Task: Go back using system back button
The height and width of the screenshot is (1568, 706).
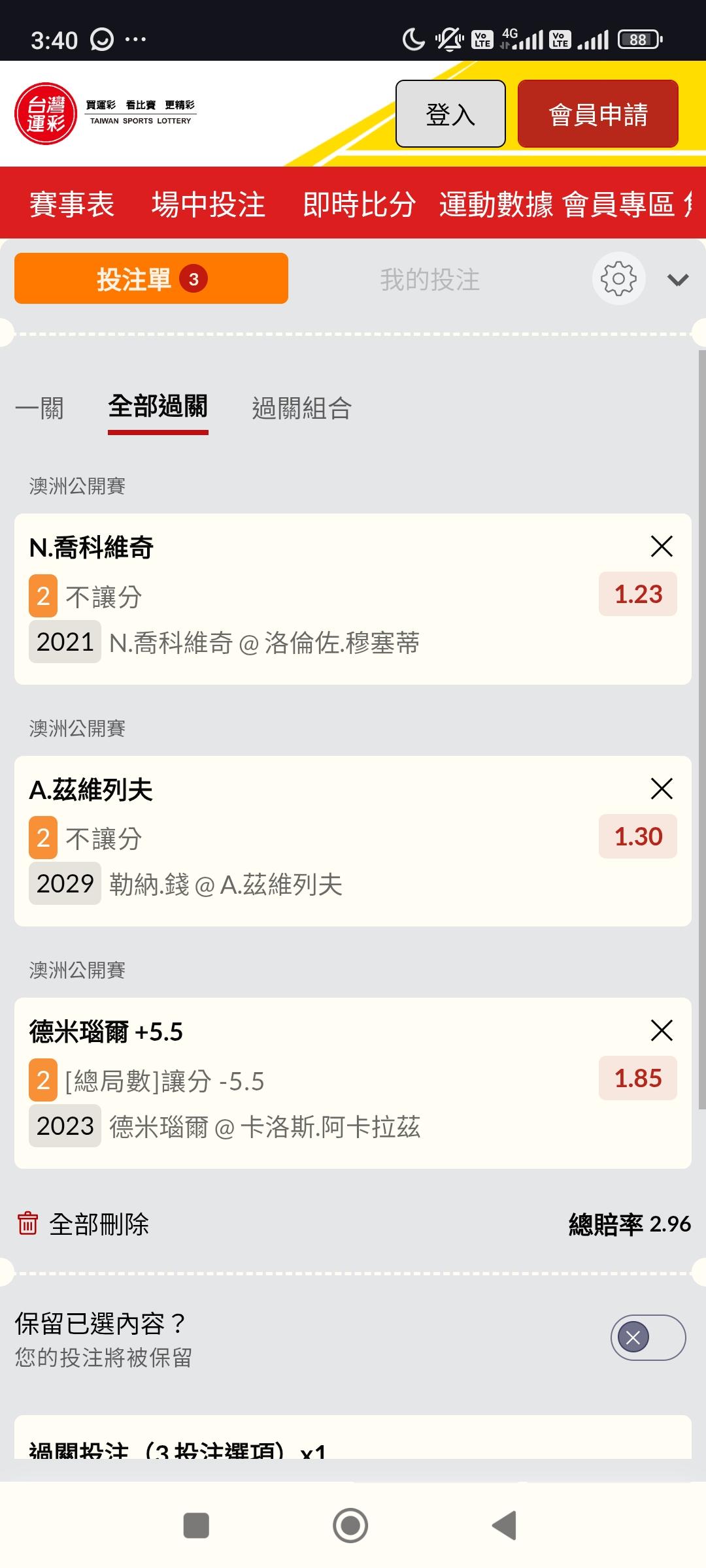Action: click(x=504, y=1526)
